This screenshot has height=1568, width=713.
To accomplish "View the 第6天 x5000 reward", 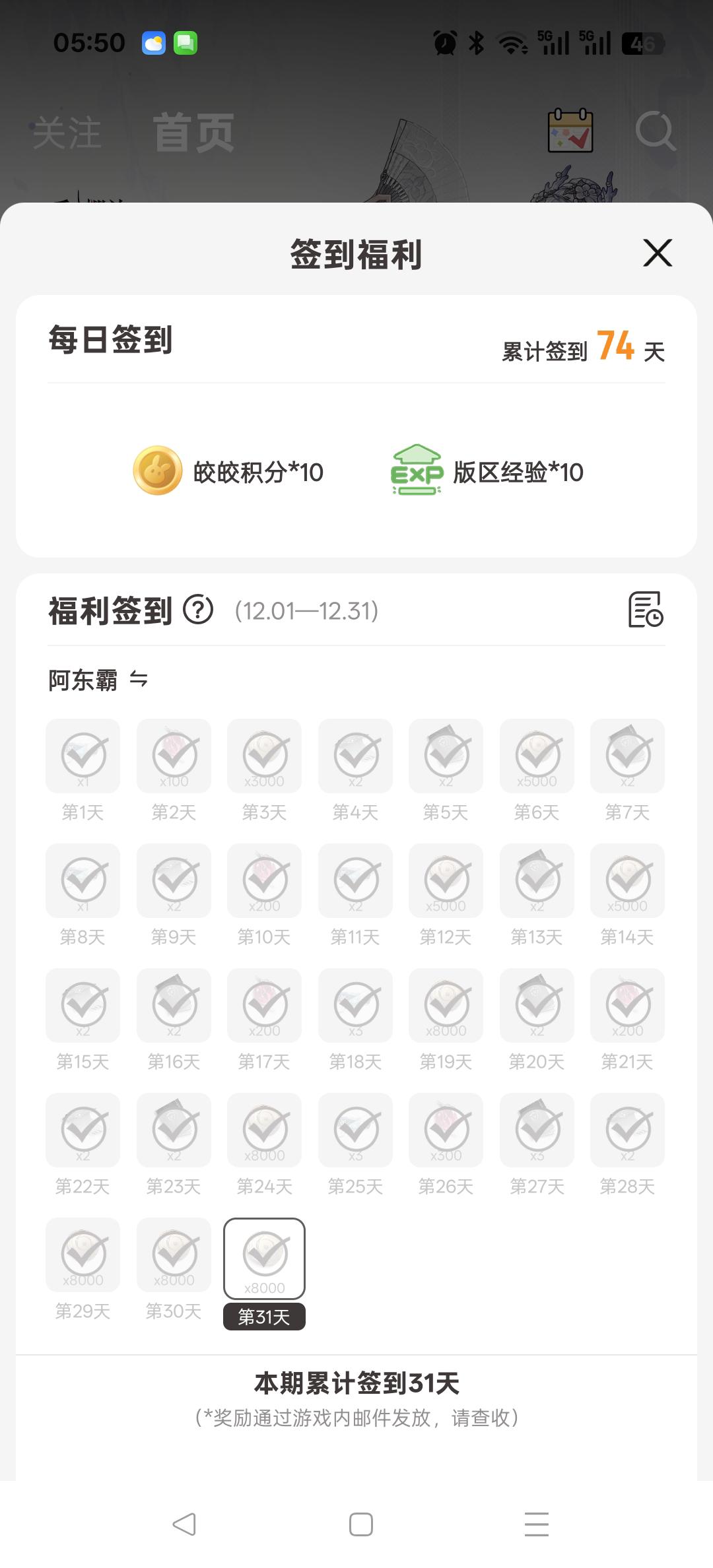I will point(537,756).
